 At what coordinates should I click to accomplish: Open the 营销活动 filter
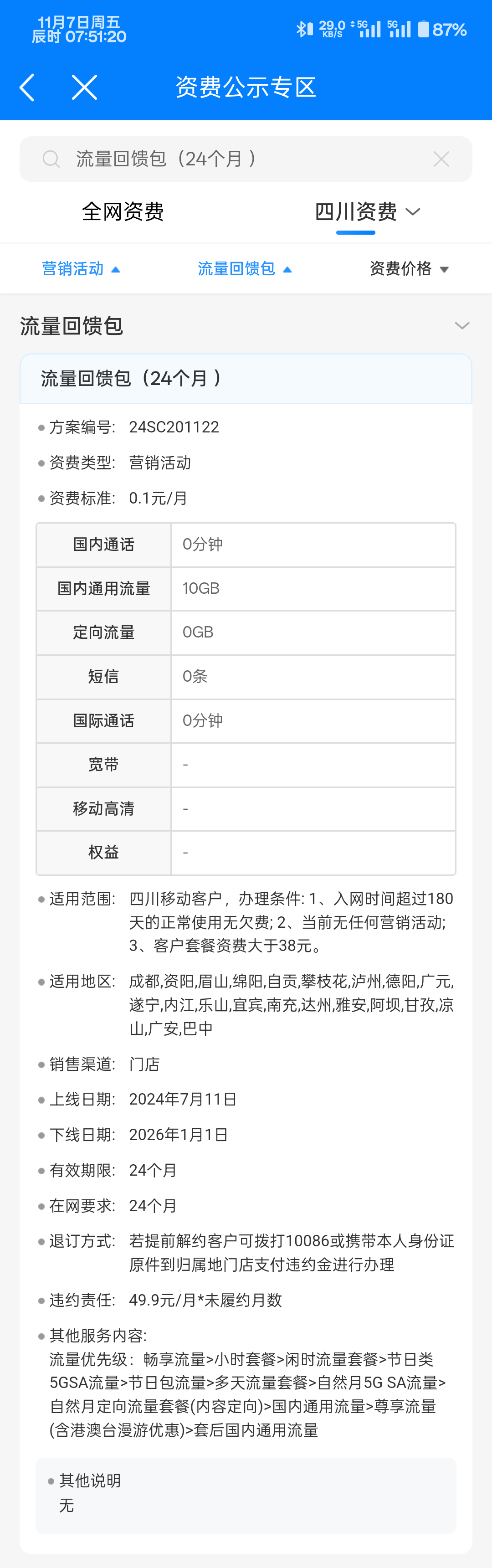tap(81, 268)
